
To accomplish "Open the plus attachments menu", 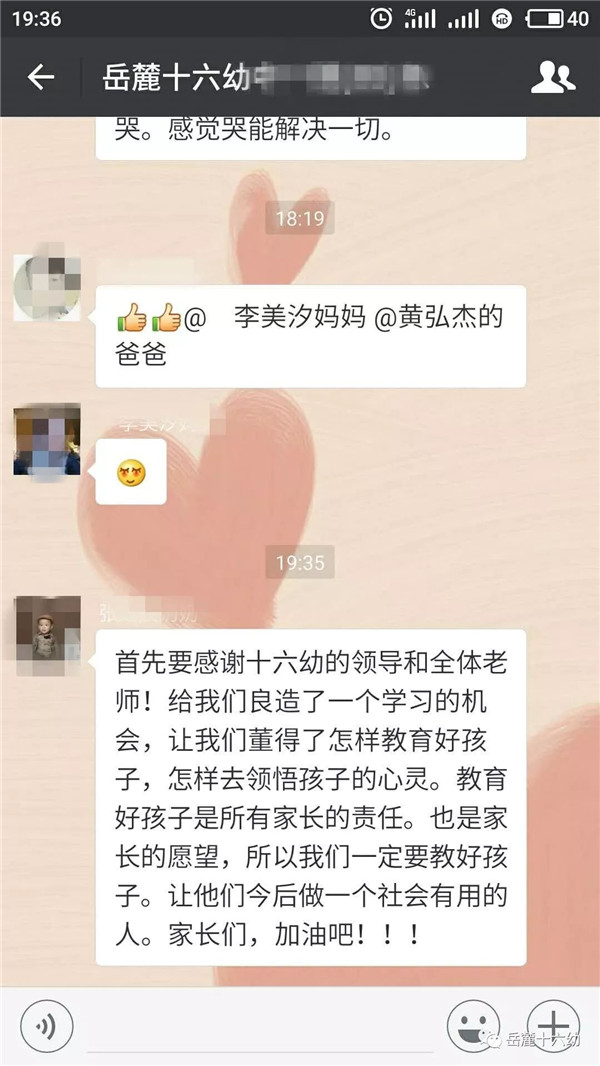I will (x=553, y=1025).
